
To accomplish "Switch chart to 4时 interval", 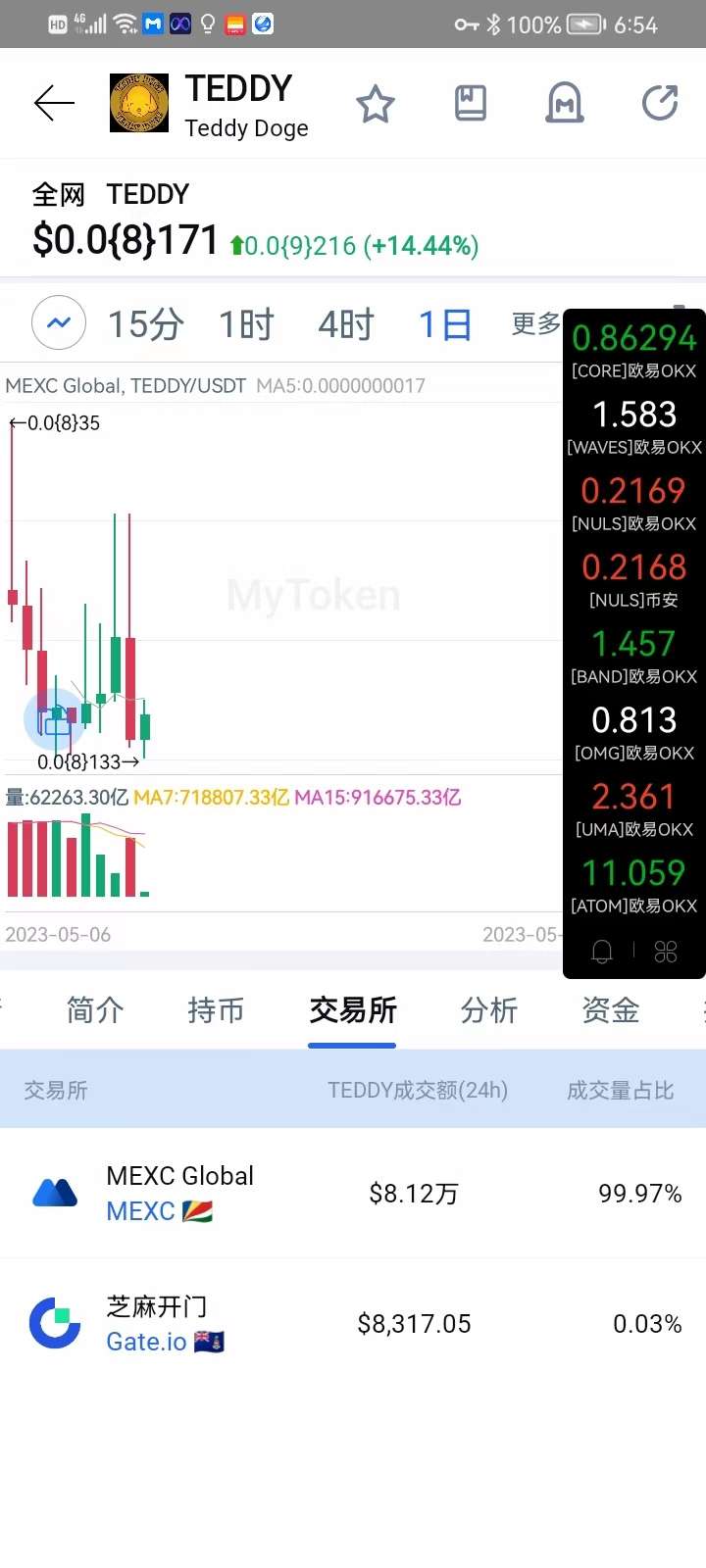I will [346, 324].
